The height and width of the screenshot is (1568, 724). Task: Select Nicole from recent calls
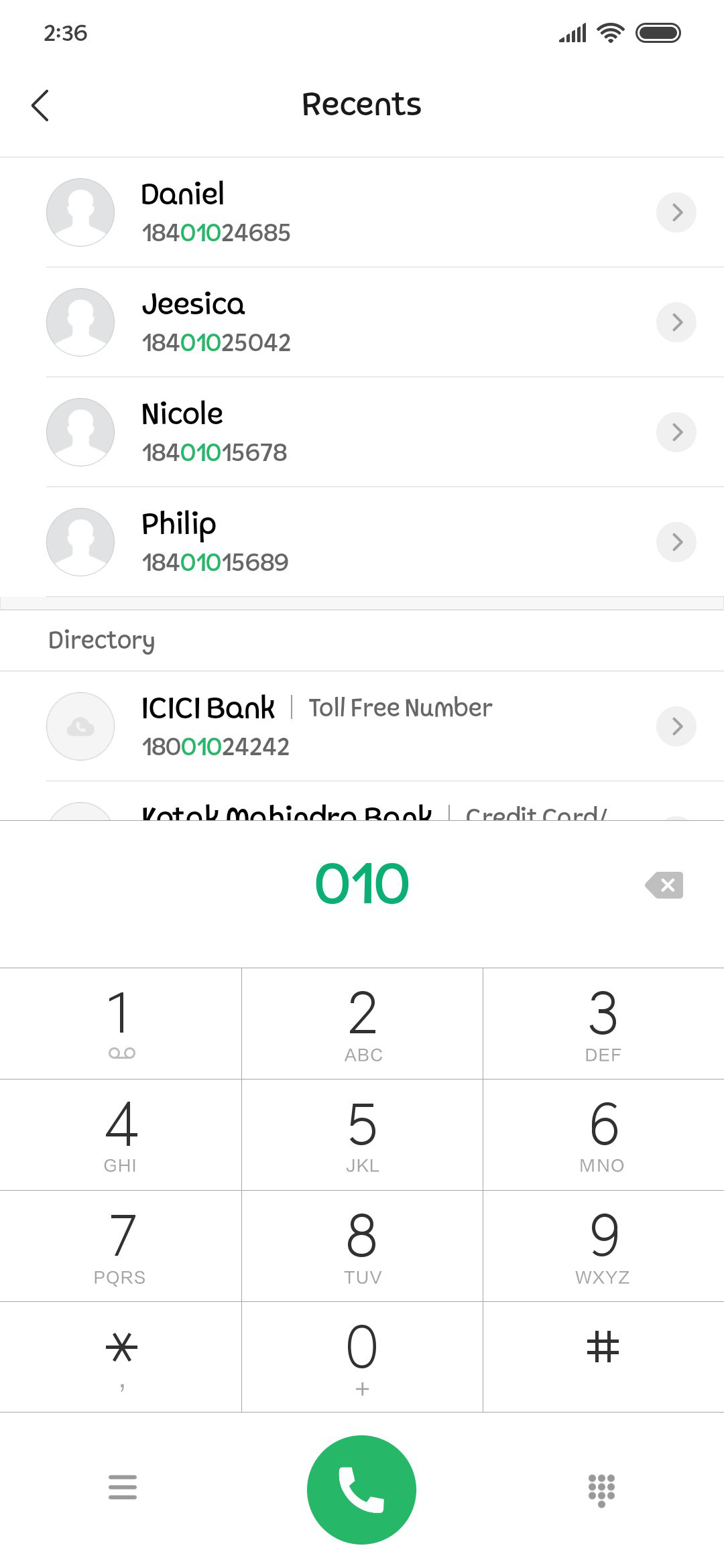pyautogui.click(x=362, y=432)
